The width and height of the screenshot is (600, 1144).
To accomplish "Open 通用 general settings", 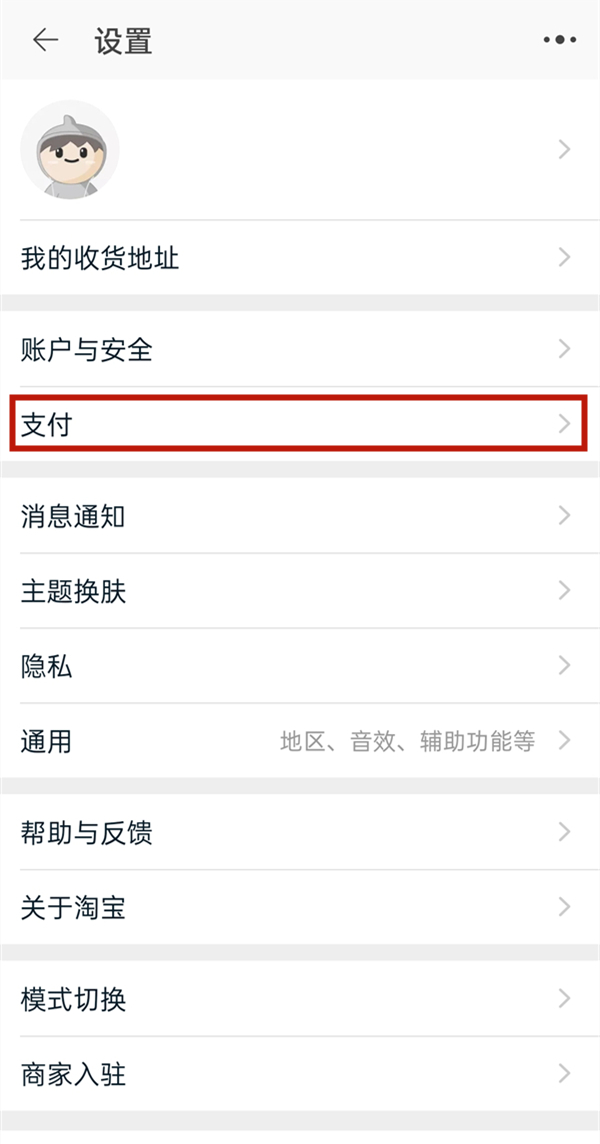I will pos(300,741).
